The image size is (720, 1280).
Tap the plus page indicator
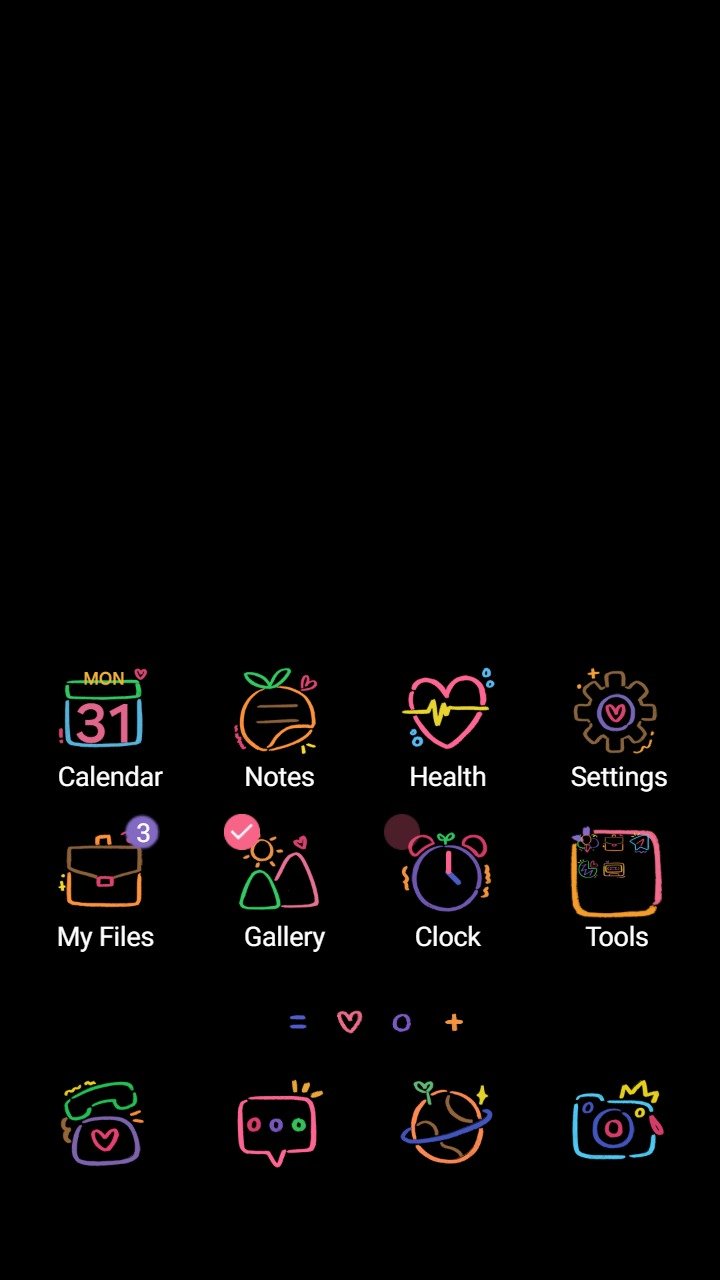point(454,1022)
